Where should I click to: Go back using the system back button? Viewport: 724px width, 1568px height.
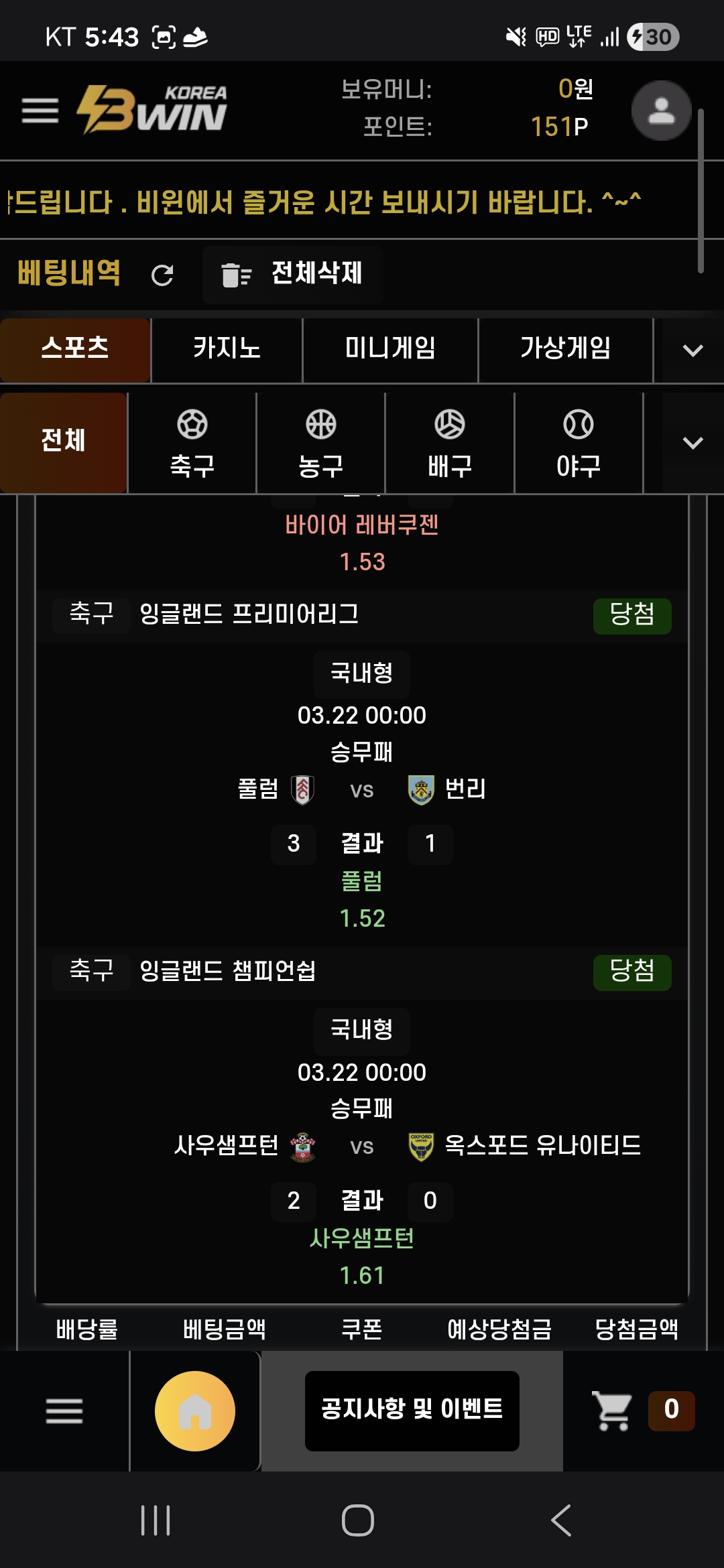[x=561, y=1520]
